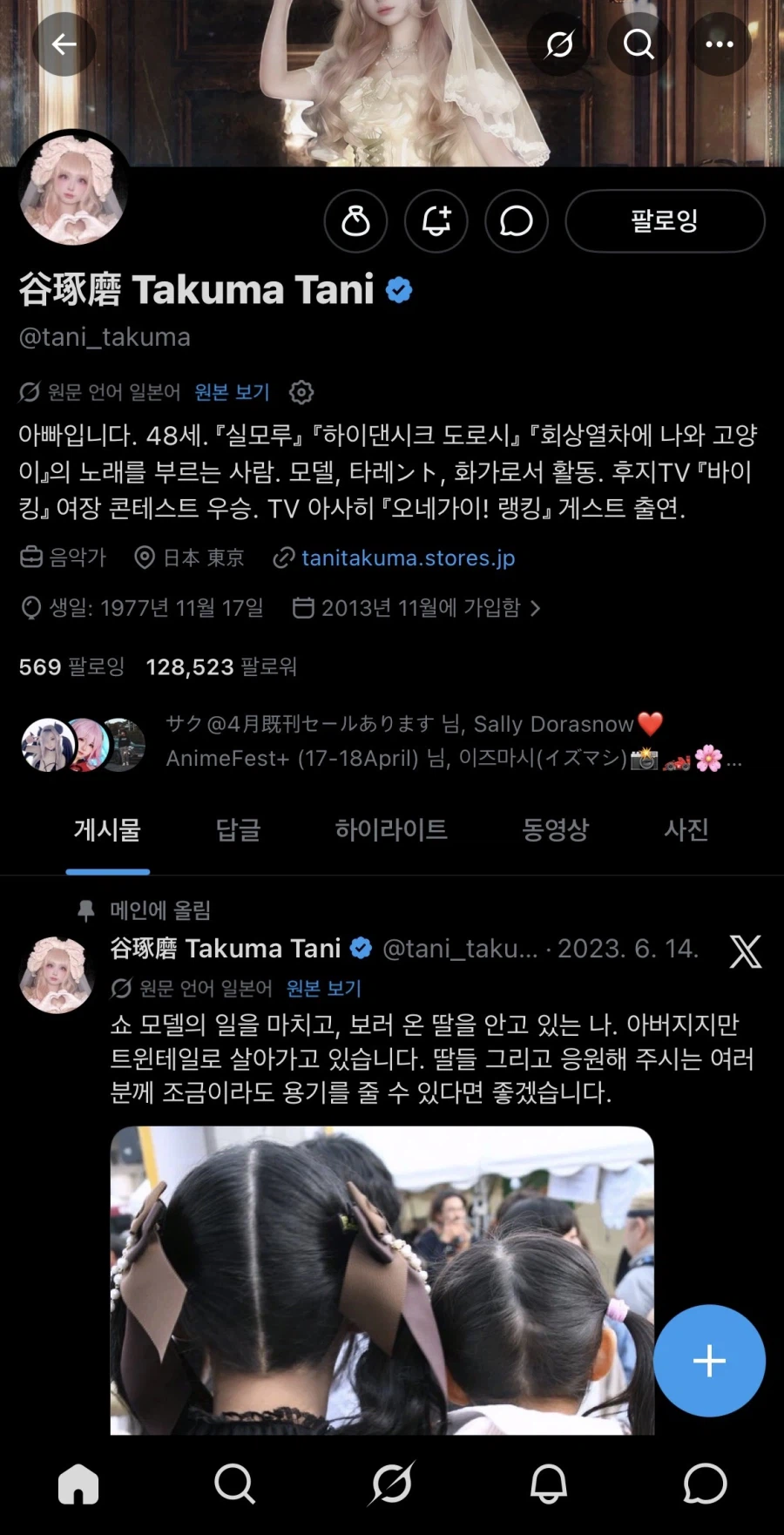Switch to the 동영상 tab

[555, 830]
